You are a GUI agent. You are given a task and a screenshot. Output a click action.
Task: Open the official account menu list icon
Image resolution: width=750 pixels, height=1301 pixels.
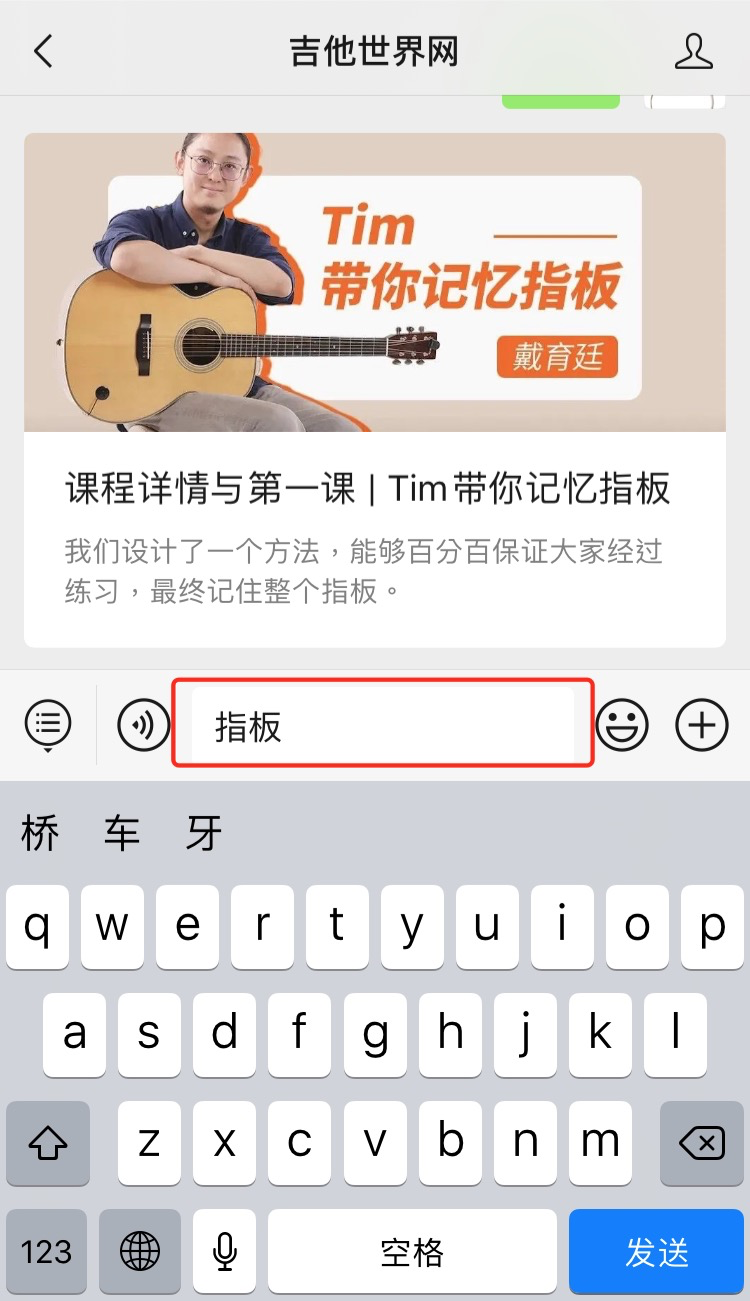coord(48,722)
